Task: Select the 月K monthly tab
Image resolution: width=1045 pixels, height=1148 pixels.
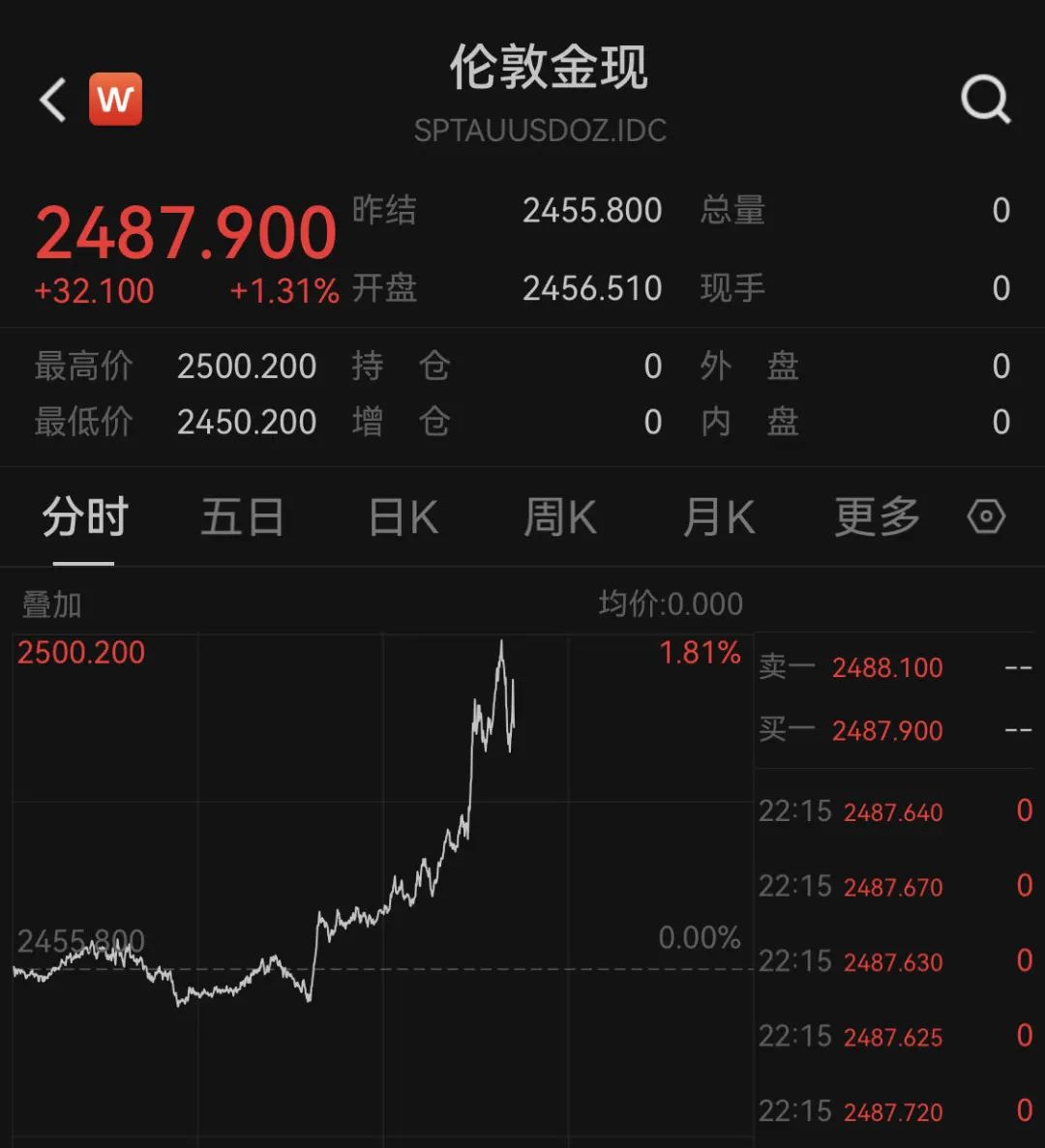Action: pos(718,516)
